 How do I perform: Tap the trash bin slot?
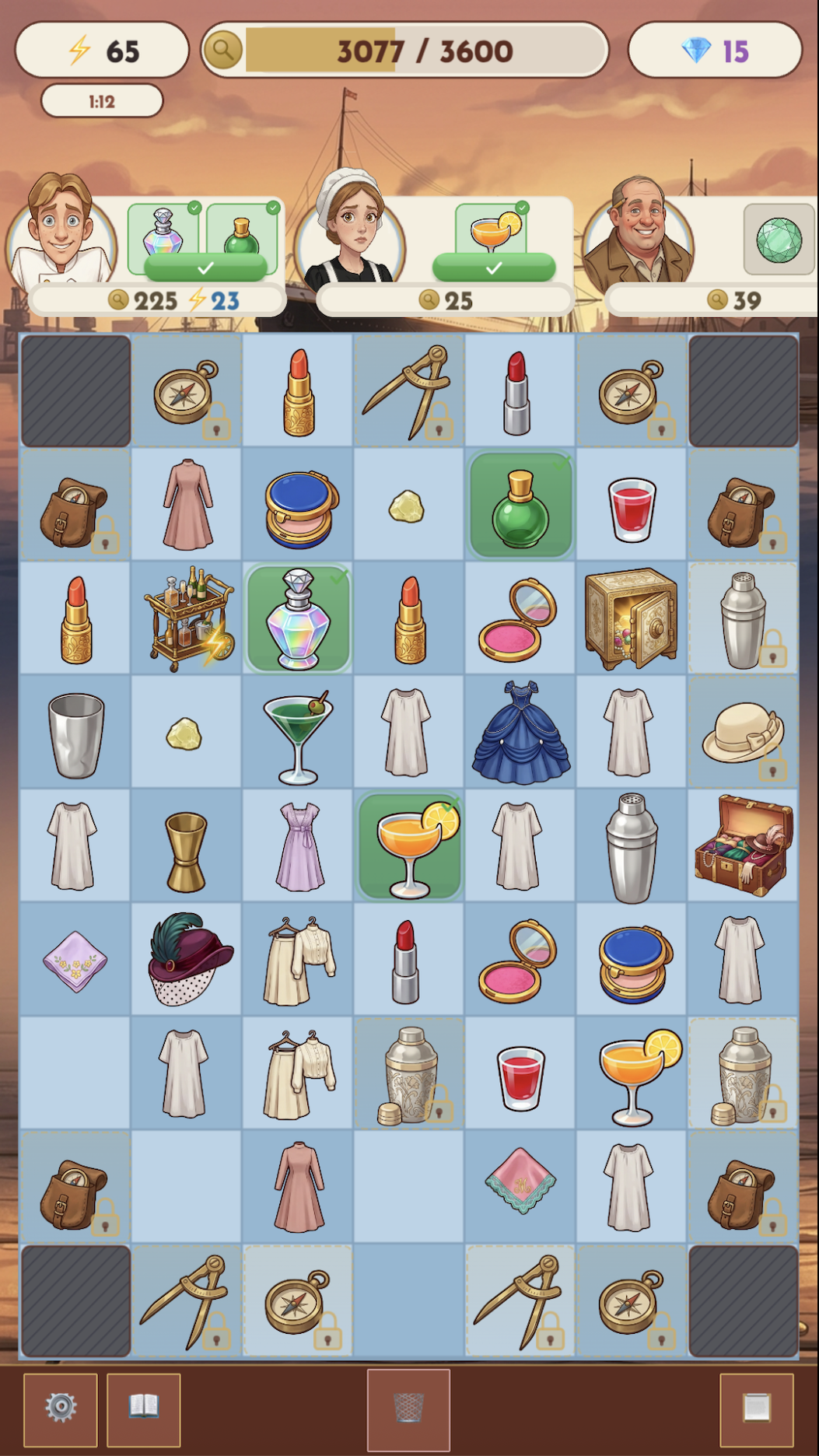coord(408,1409)
